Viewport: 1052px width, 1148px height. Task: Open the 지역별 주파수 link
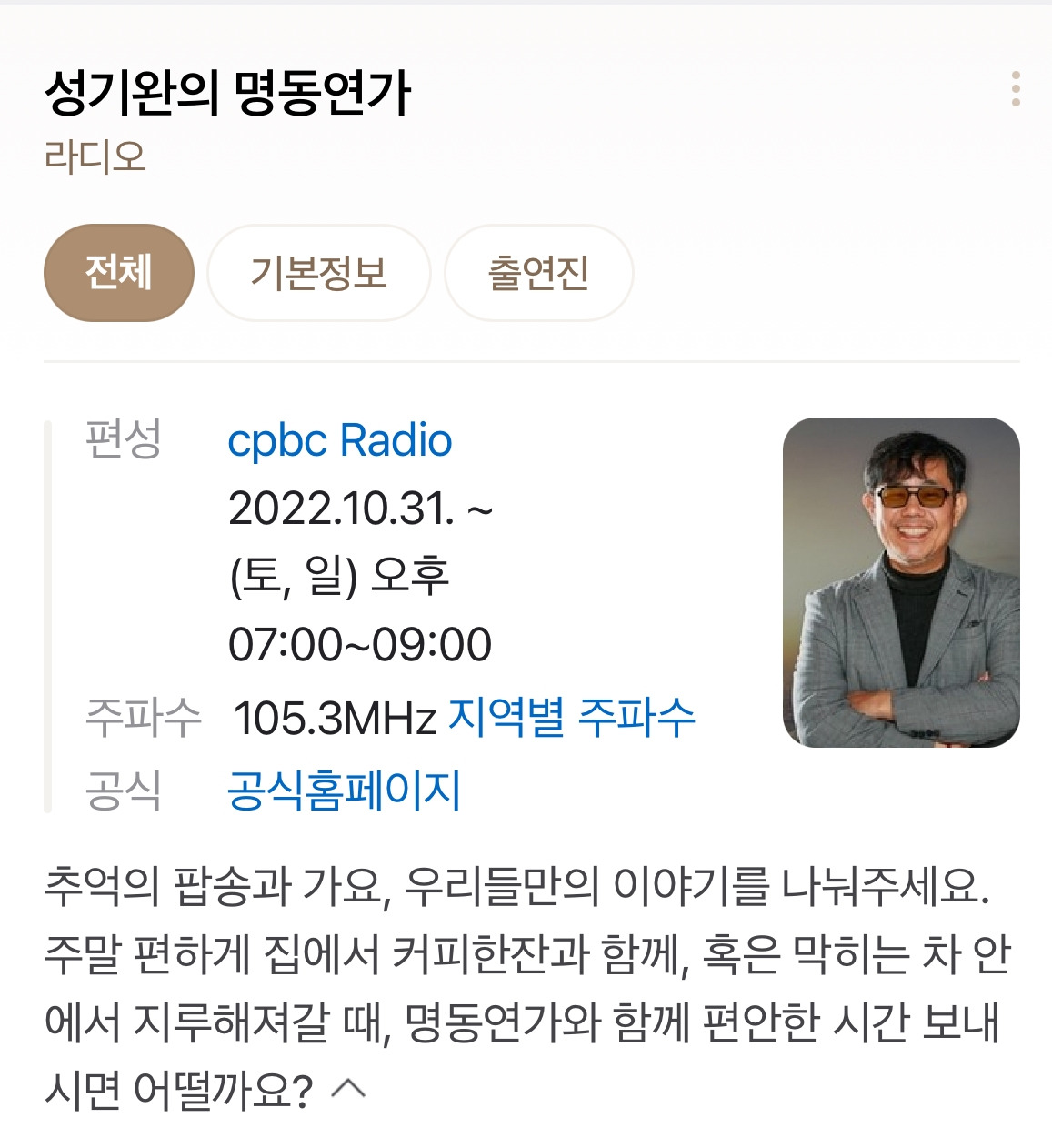coord(572,718)
